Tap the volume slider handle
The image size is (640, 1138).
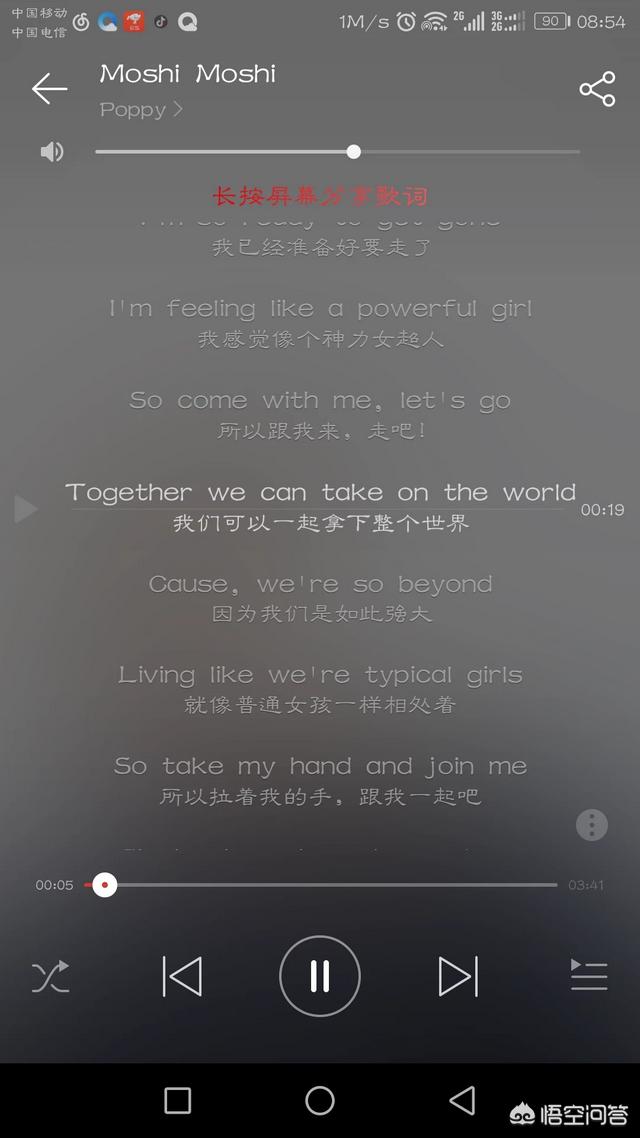pos(353,152)
